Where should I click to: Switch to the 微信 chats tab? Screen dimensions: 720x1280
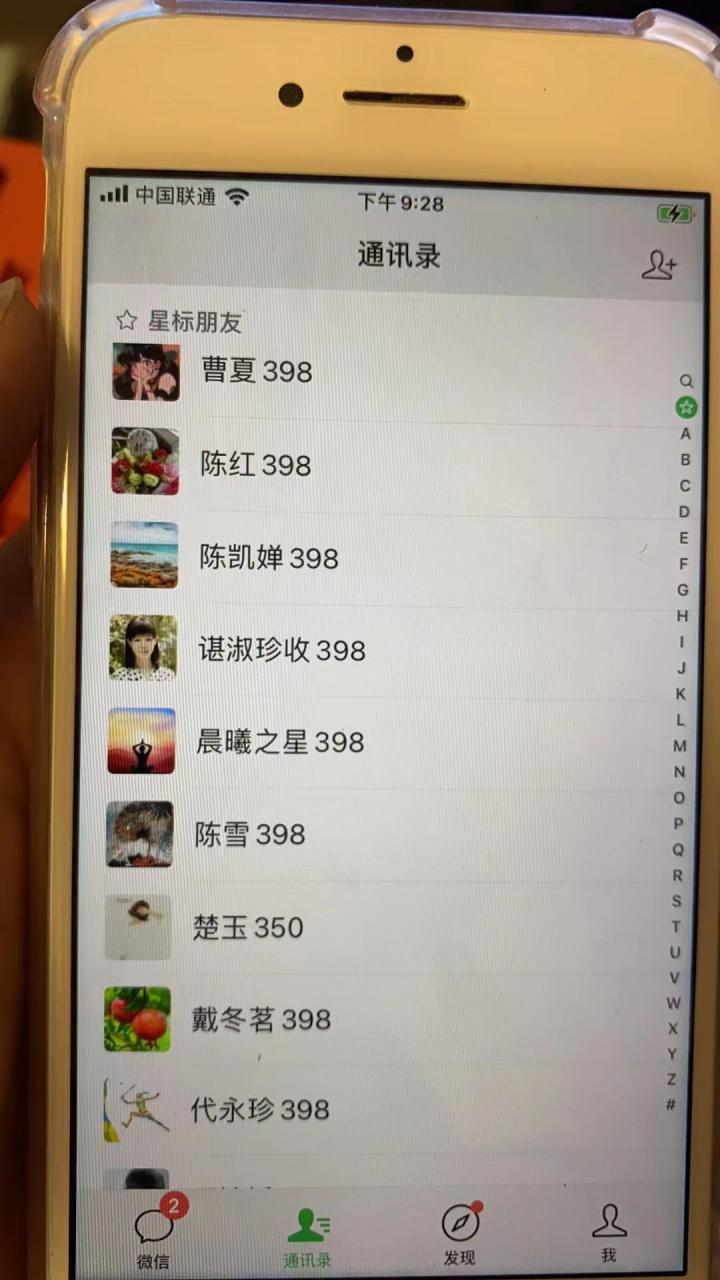(154, 1236)
